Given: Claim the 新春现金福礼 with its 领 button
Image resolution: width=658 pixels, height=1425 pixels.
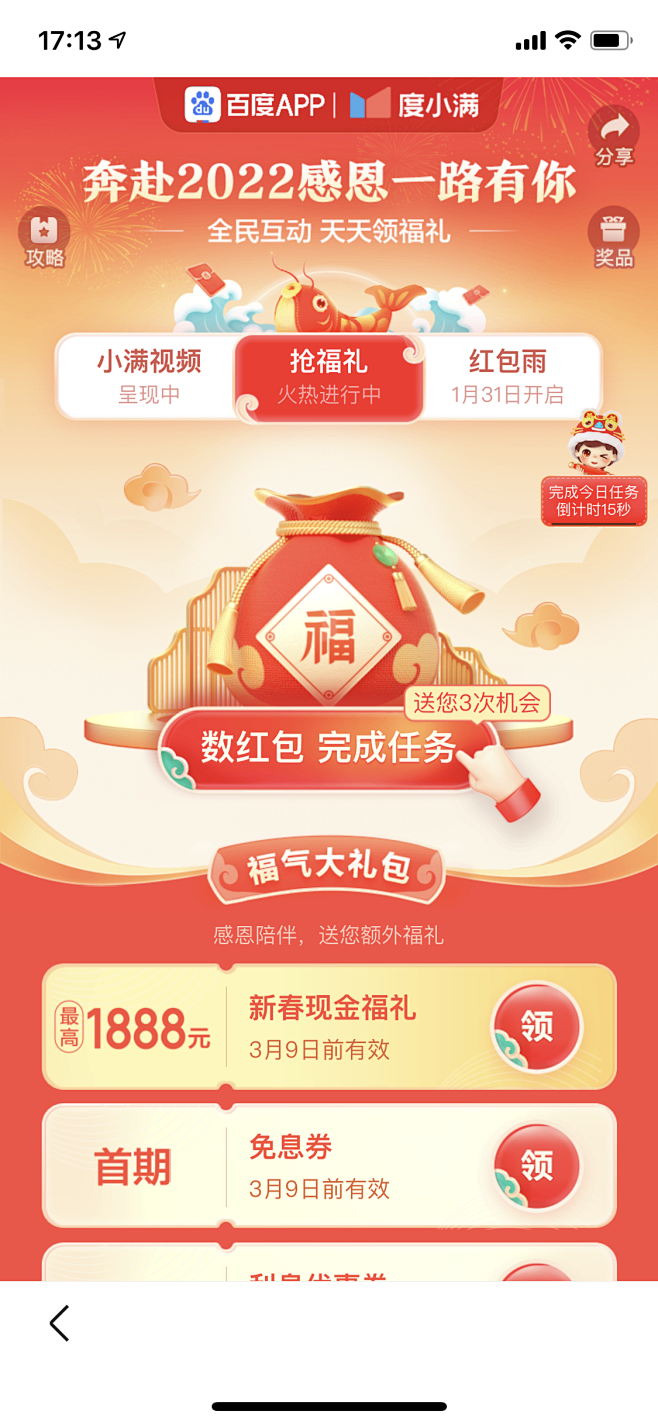Looking at the screenshot, I should click(x=536, y=1026).
